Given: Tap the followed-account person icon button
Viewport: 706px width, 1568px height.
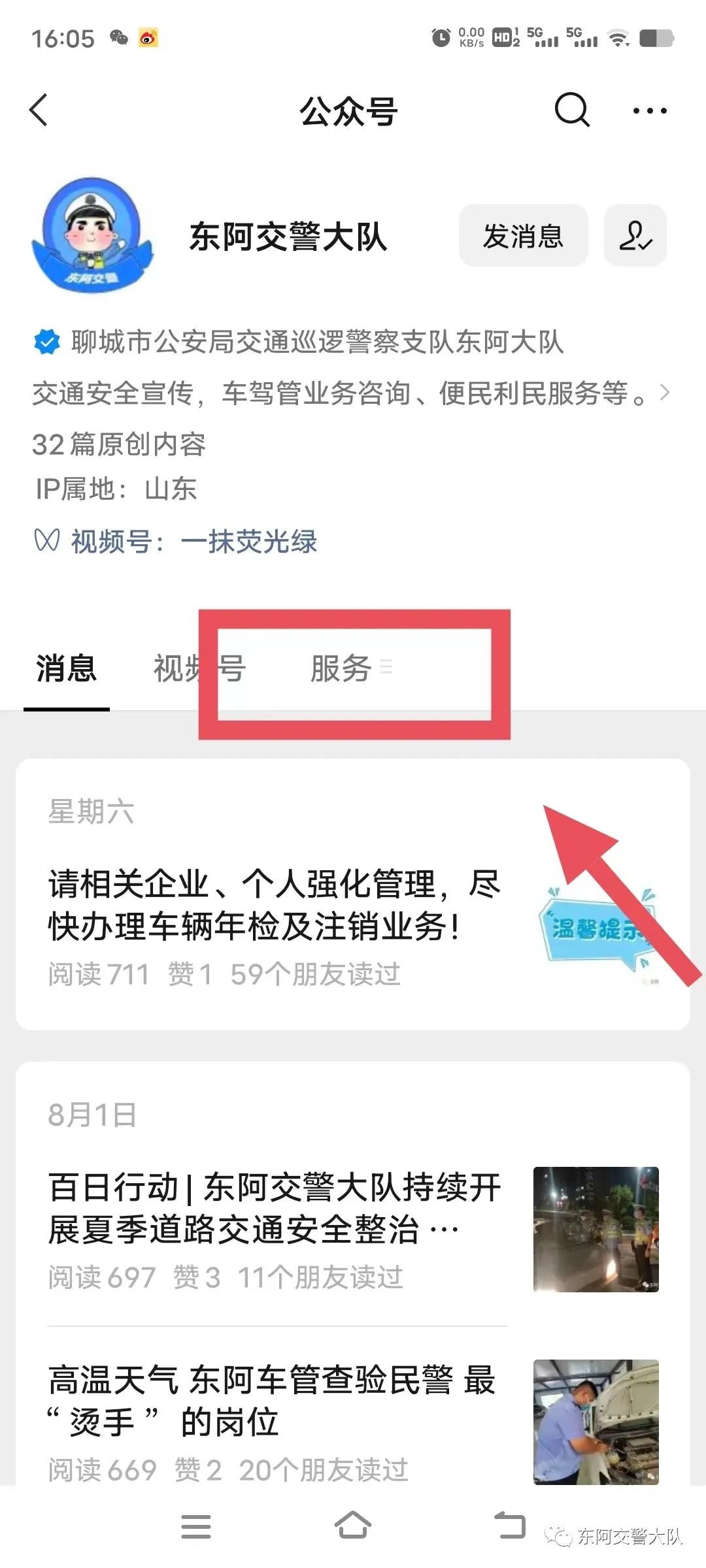Looking at the screenshot, I should [x=635, y=236].
